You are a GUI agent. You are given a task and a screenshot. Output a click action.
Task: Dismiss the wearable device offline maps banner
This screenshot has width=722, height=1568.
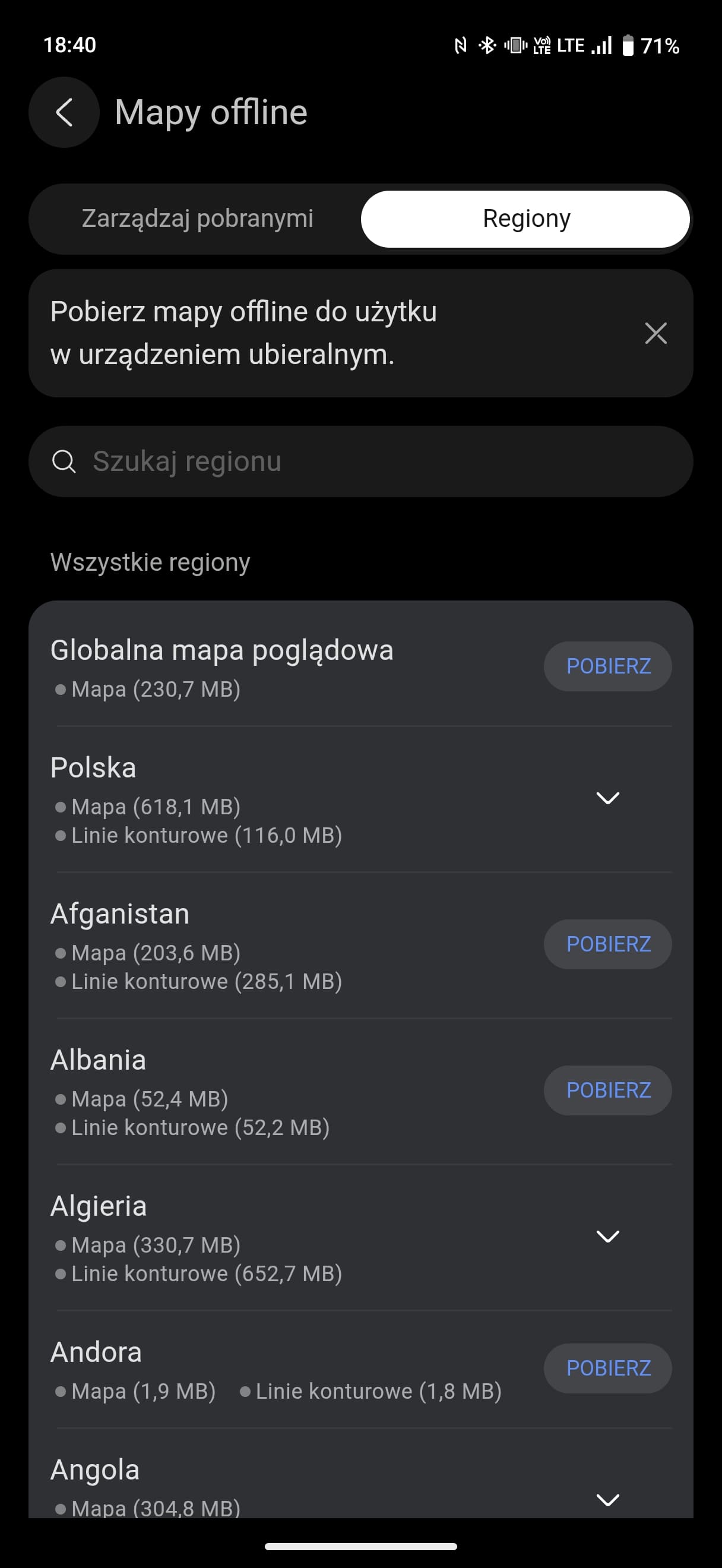tap(655, 333)
